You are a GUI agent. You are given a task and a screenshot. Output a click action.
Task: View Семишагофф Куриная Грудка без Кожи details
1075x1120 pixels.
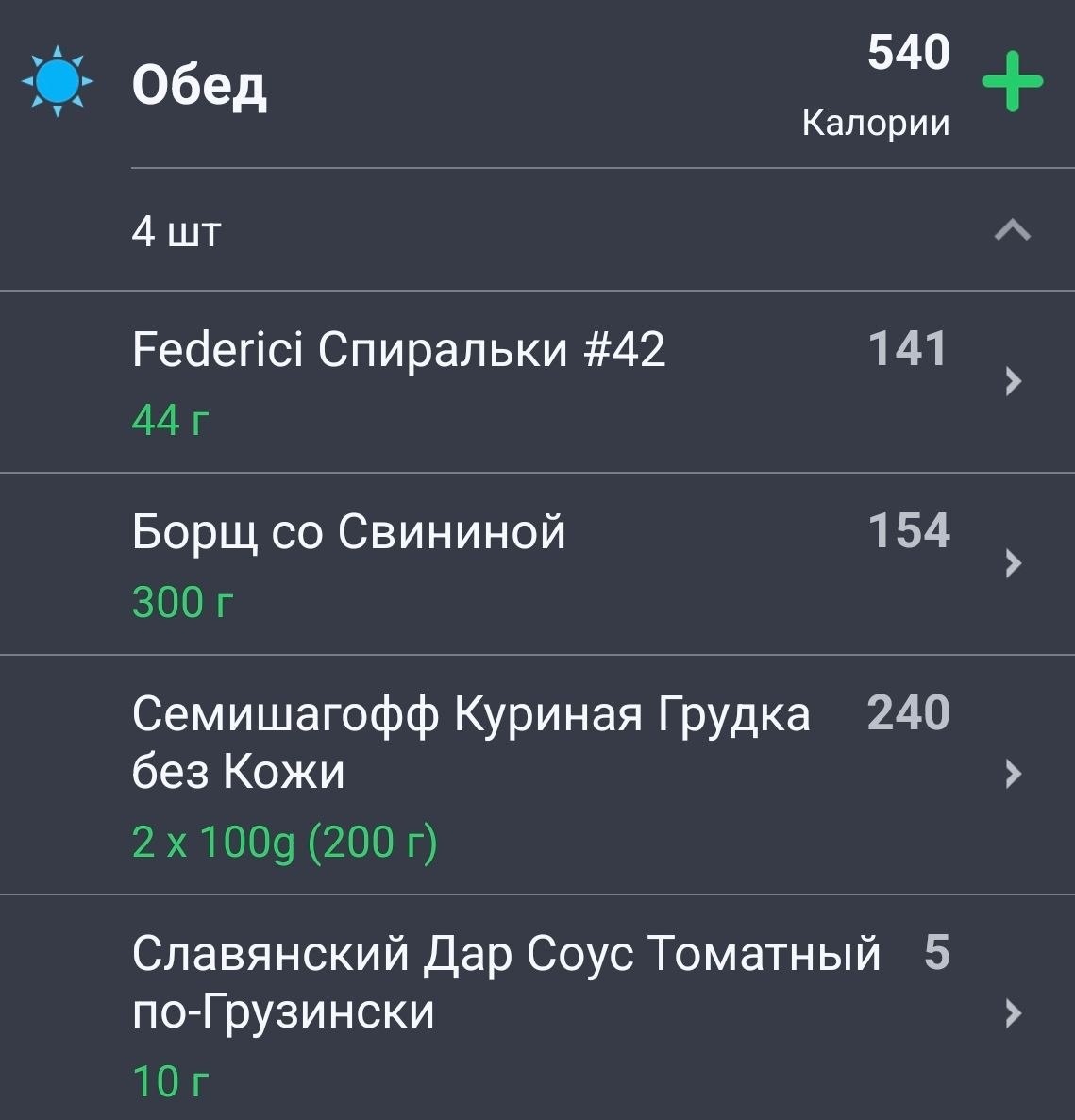(x=537, y=774)
